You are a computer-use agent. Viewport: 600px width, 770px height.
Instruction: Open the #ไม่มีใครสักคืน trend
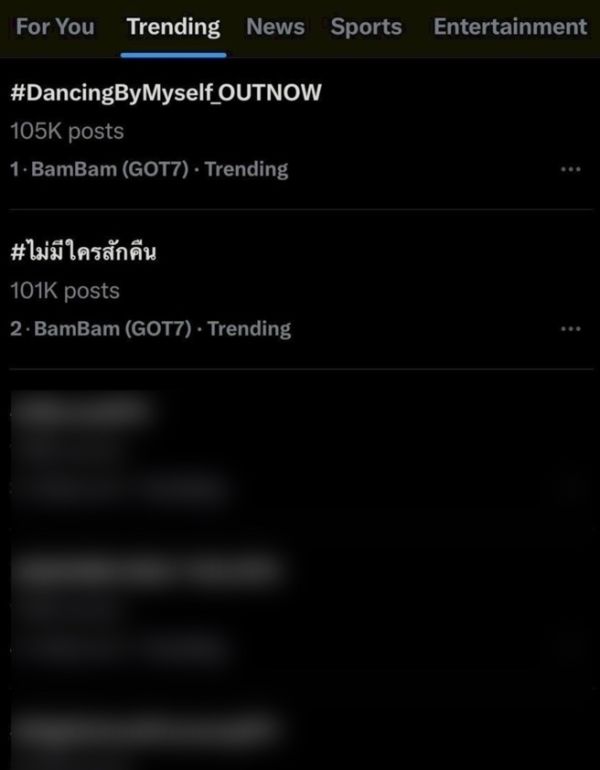tap(83, 253)
